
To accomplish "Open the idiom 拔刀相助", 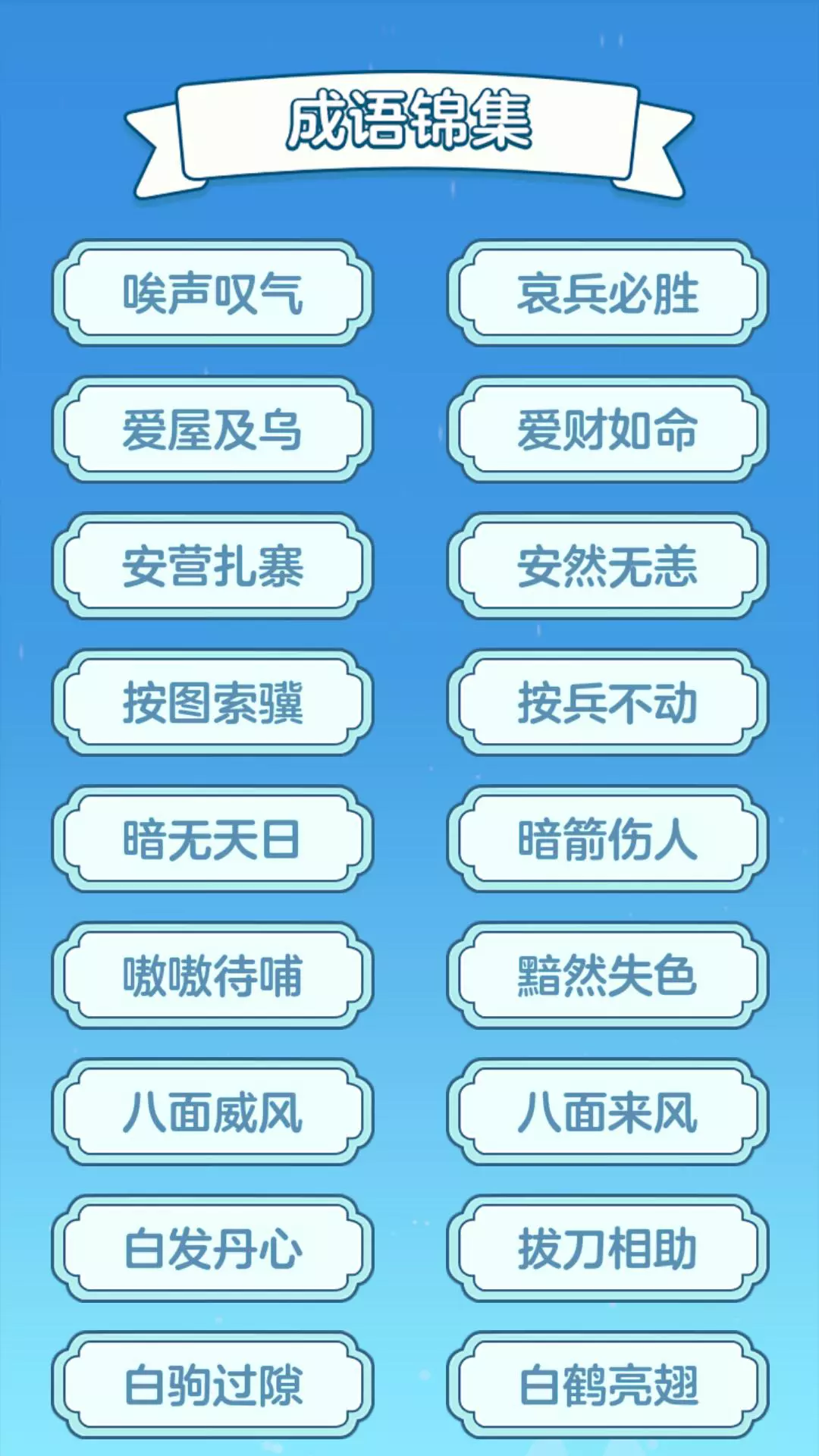I will click(x=607, y=1249).
